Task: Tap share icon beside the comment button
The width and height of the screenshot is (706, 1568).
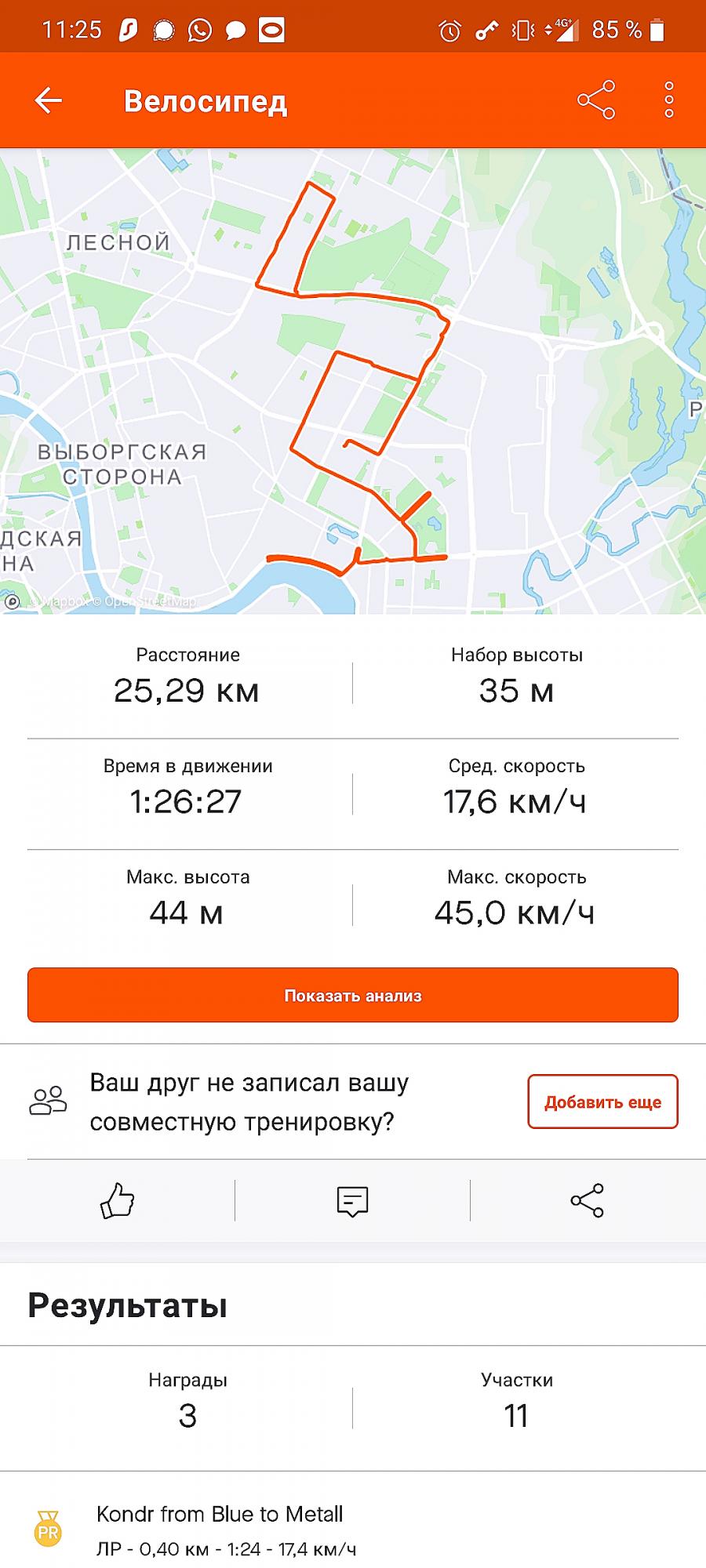Action: click(587, 1200)
